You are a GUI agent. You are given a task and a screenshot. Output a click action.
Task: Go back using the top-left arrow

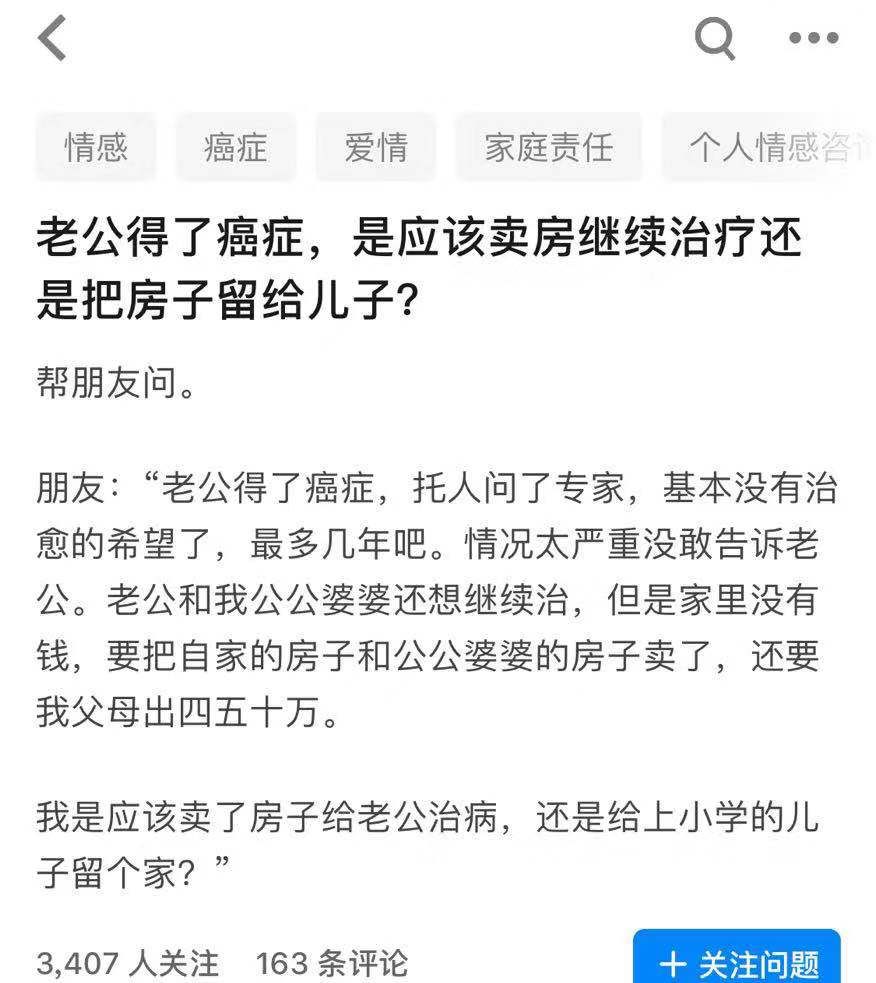pos(53,39)
